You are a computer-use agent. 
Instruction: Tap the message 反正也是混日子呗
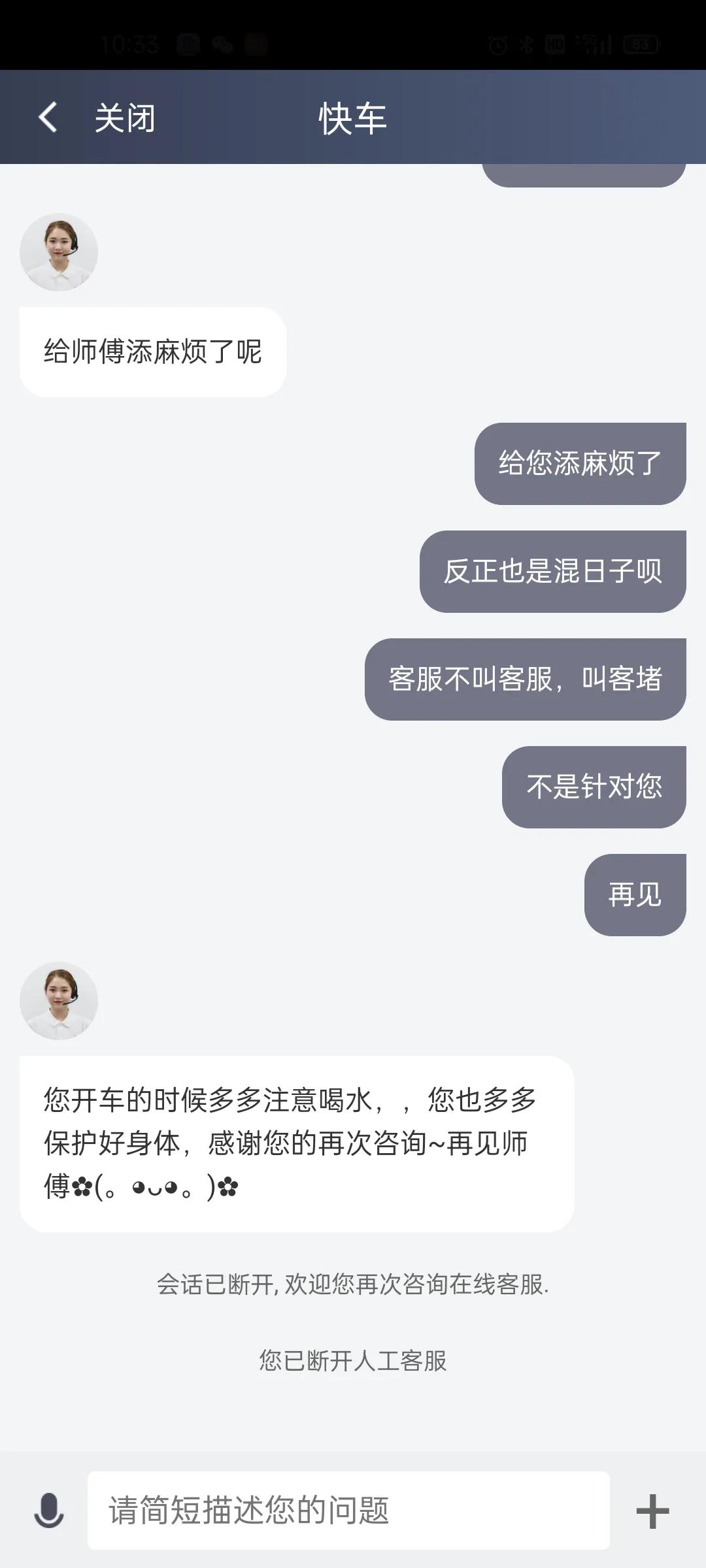[554, 570]
